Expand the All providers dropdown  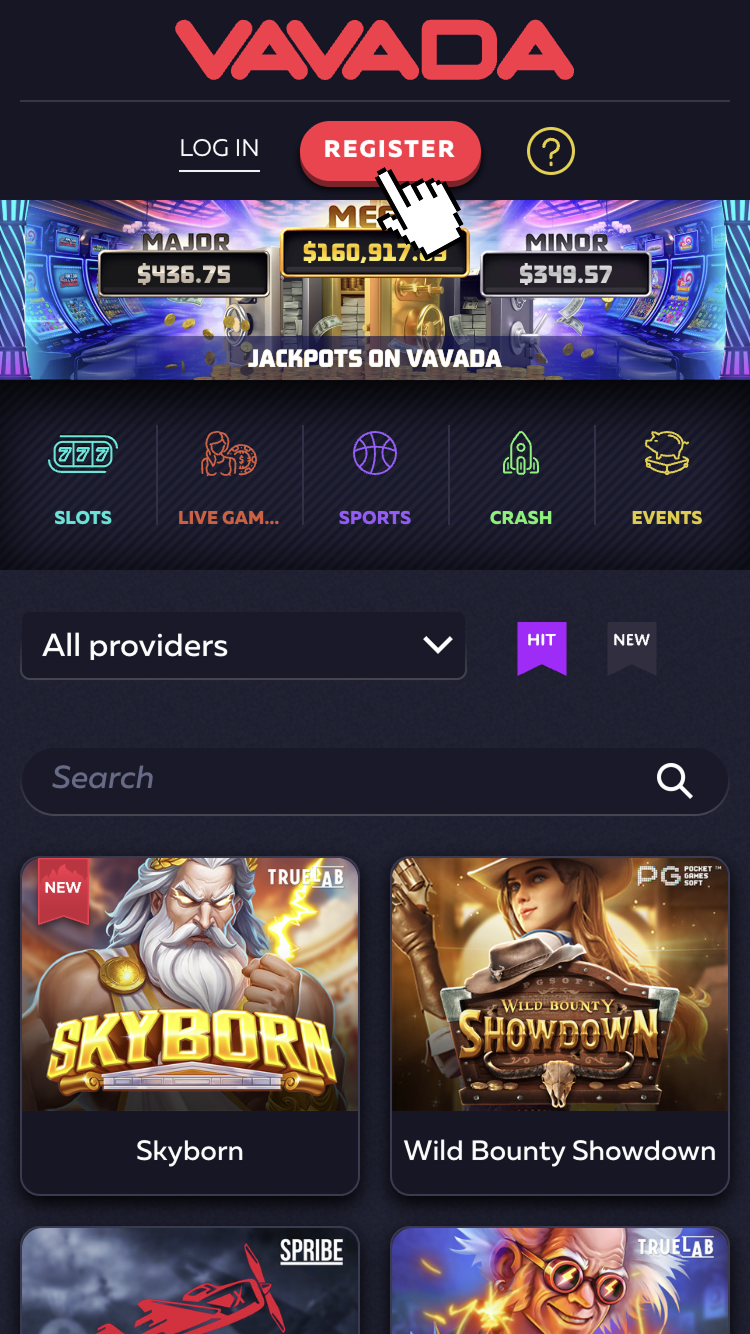pyautogui.click(x=243, y=646)
